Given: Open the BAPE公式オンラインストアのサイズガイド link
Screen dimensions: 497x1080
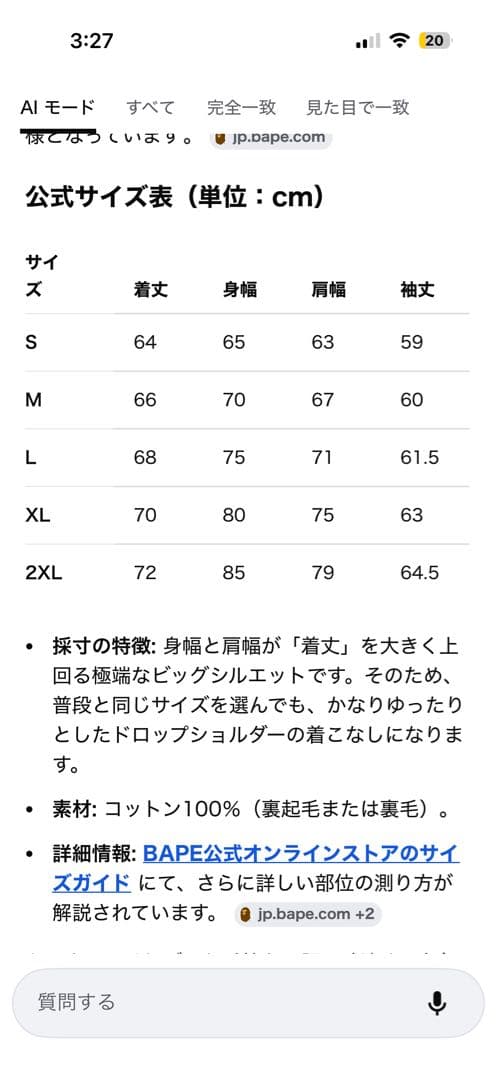Looking at the screenshot, I should (256, 868).
